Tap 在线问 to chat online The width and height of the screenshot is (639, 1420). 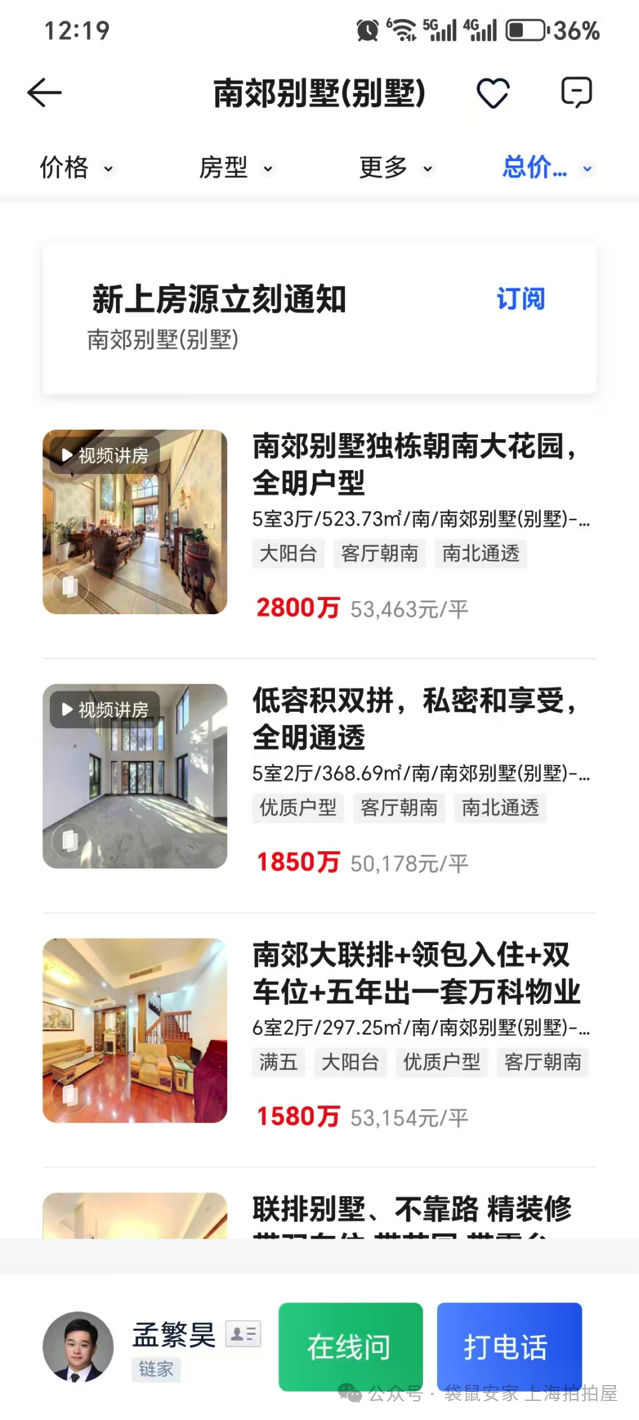click(350, 1347)
